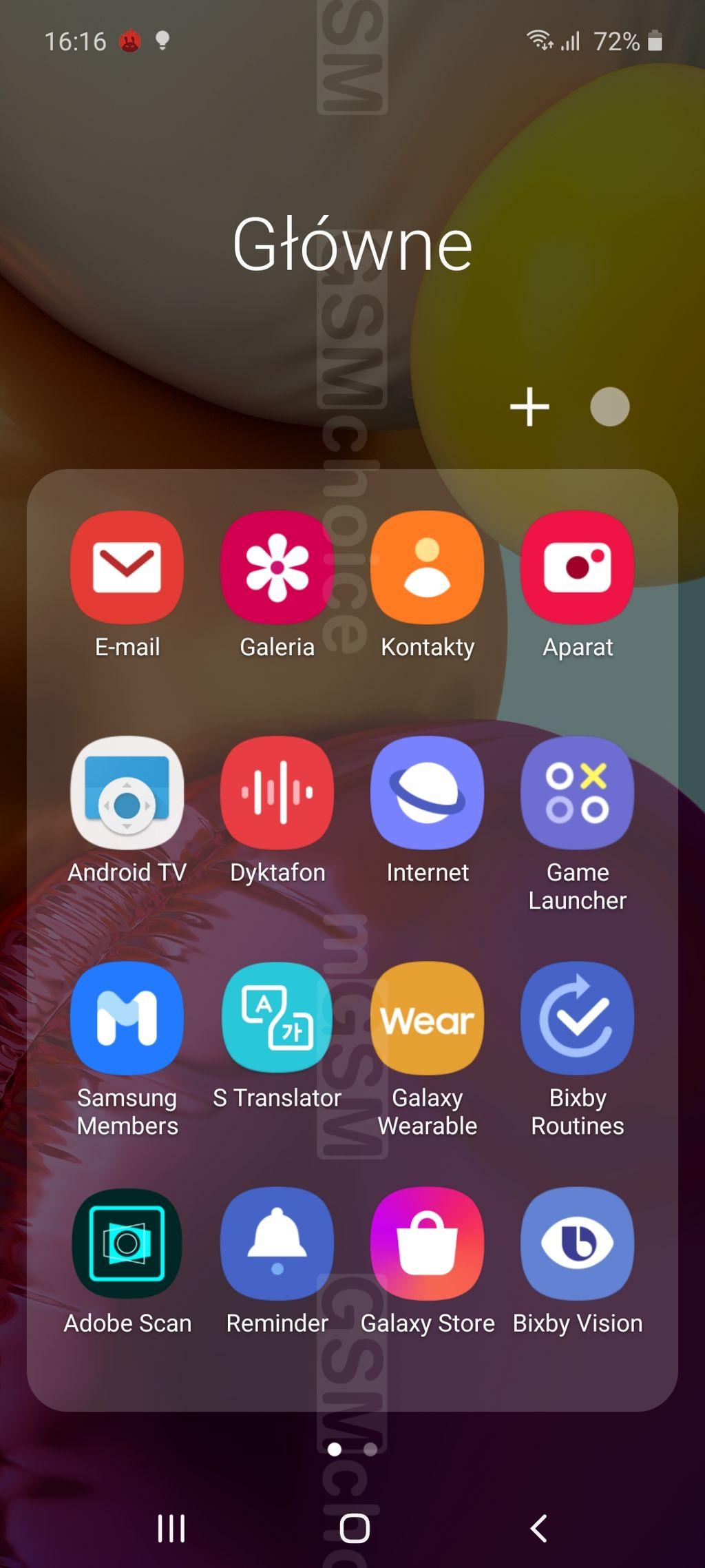Open Android TV remote app
This screenshot has height=1568, width=705.
coord(127,792)
